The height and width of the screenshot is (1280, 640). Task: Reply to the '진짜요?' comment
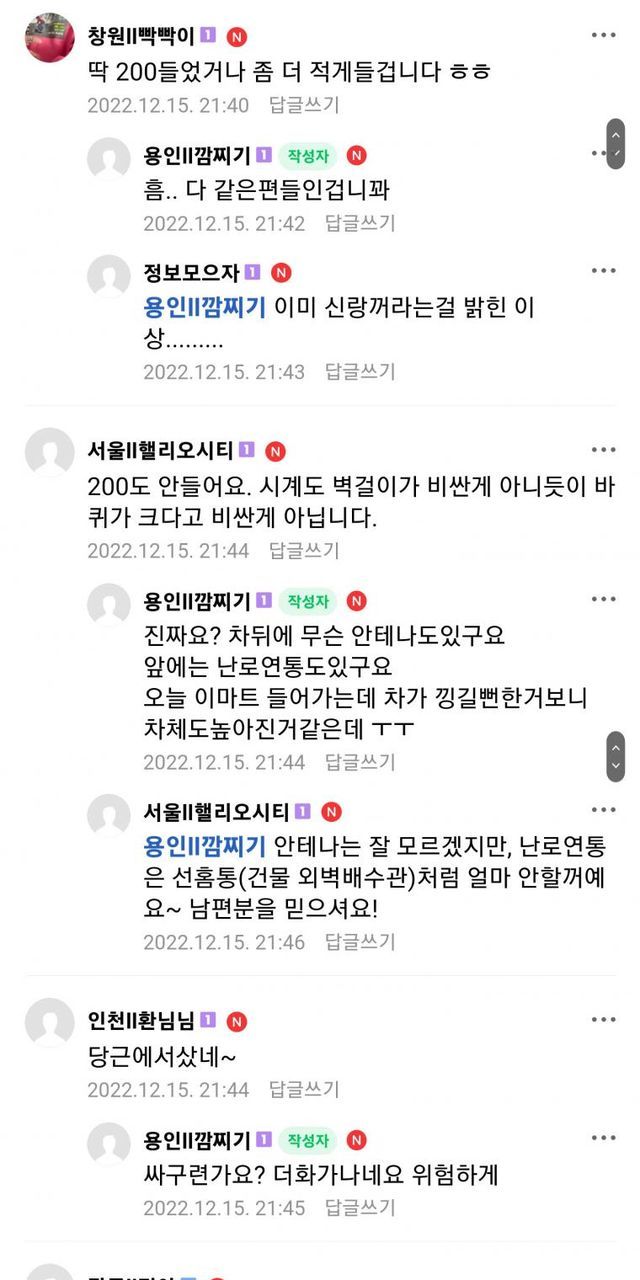click(360, 762)
